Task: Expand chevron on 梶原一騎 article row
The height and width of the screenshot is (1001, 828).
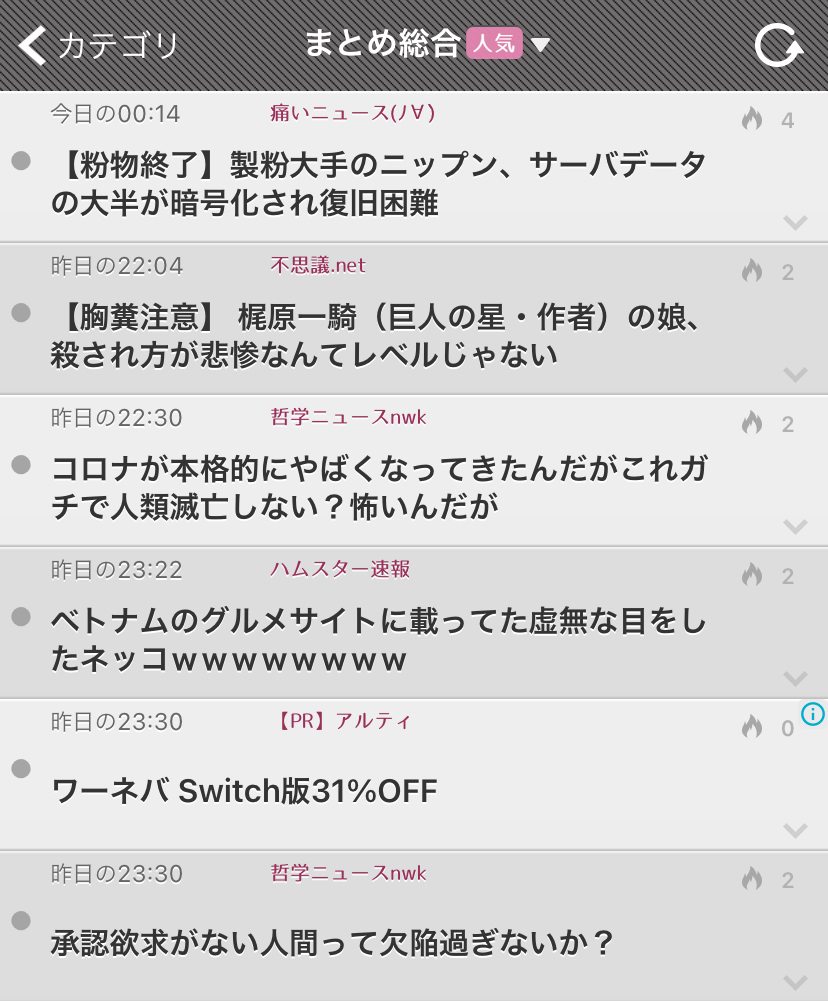Action: pos(795,375)
